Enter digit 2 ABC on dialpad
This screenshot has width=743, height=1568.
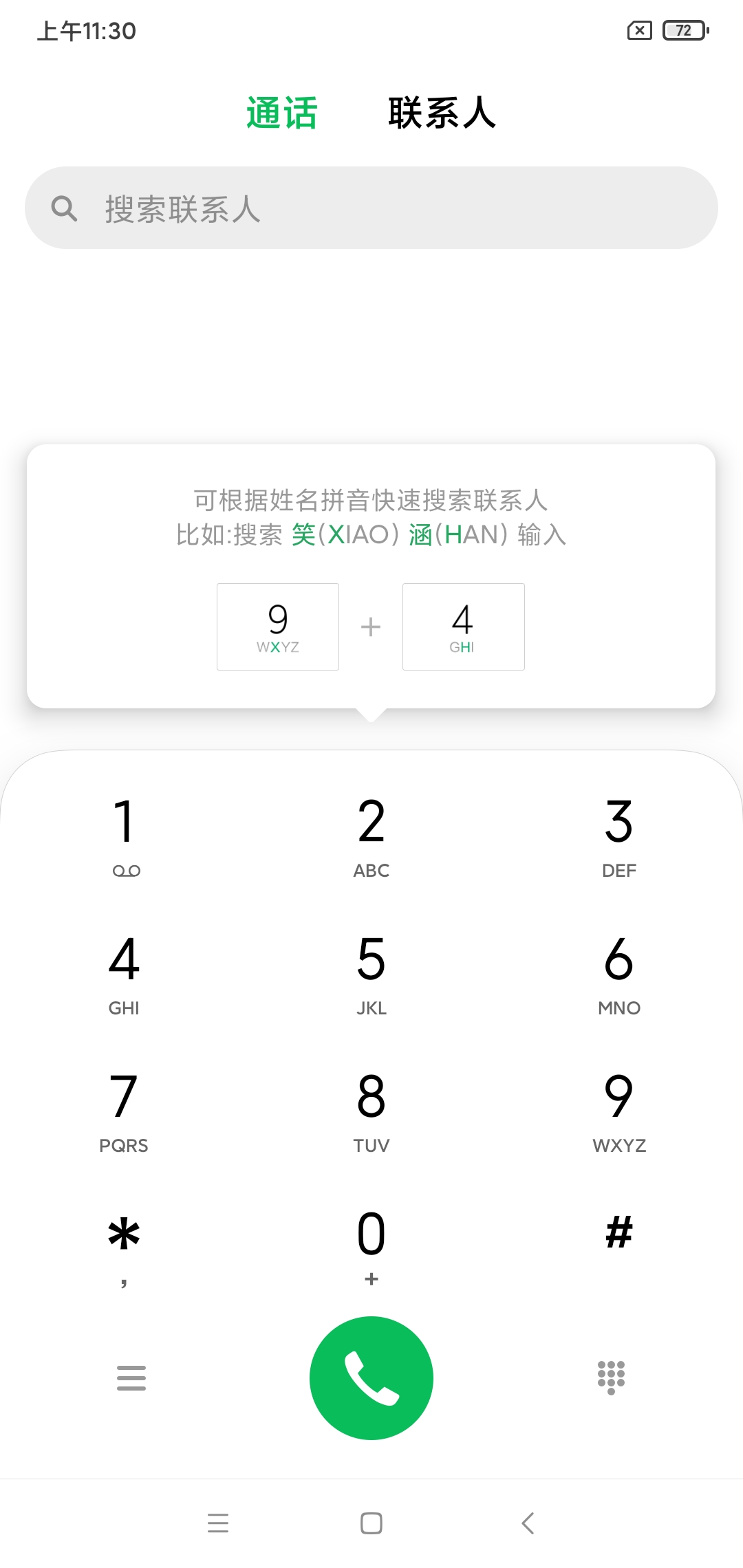(371, 835)
